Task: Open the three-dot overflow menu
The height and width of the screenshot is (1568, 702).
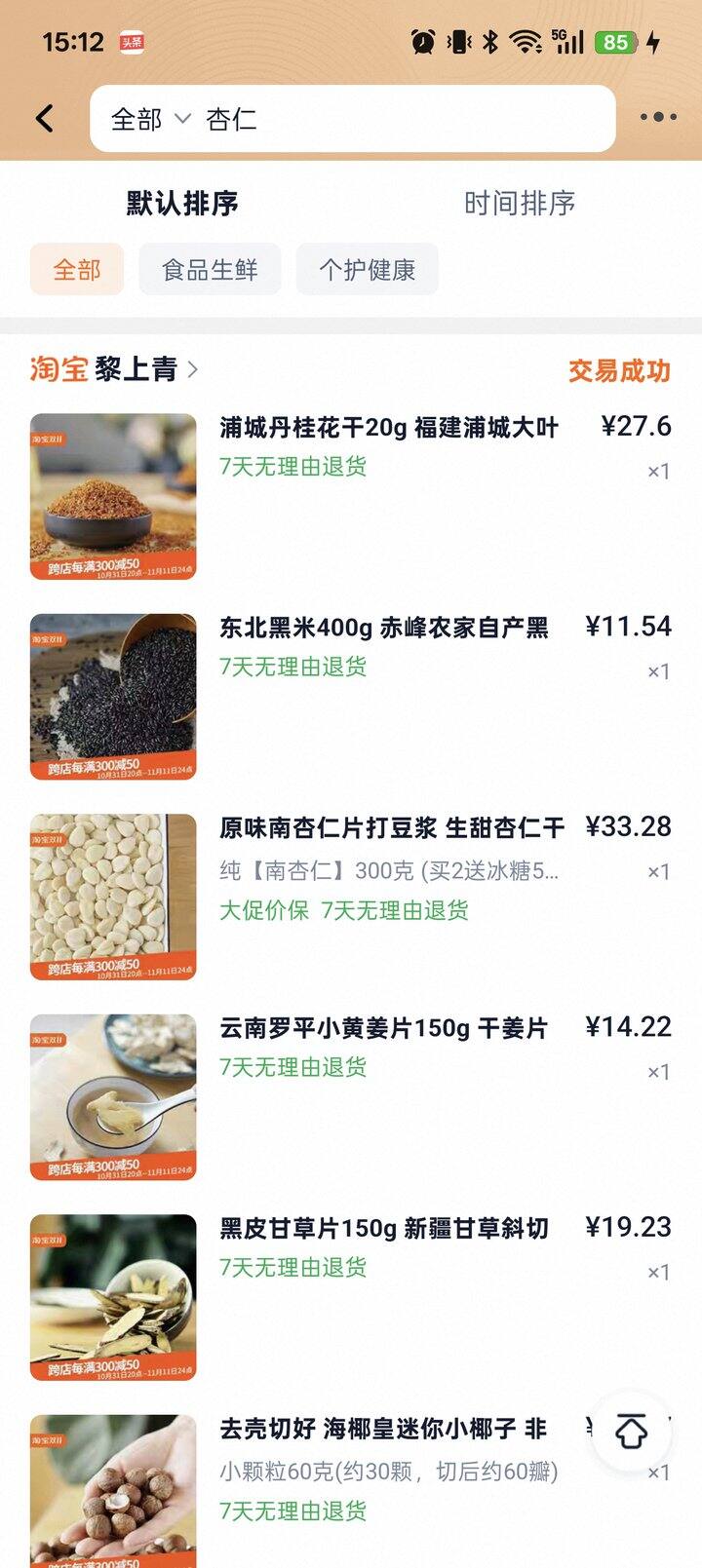Action: point(658,118)
